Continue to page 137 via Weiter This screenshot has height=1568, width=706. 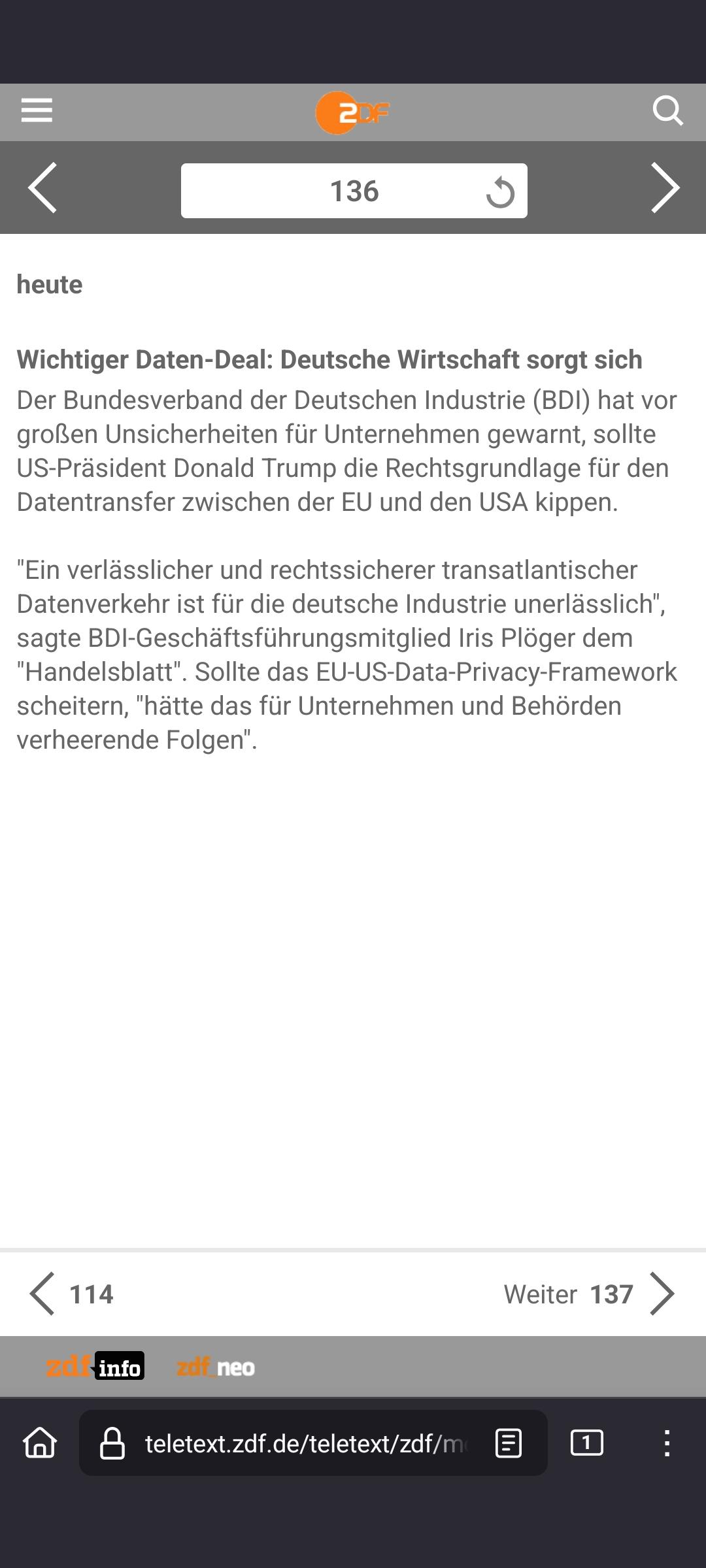coord(588,1294)
